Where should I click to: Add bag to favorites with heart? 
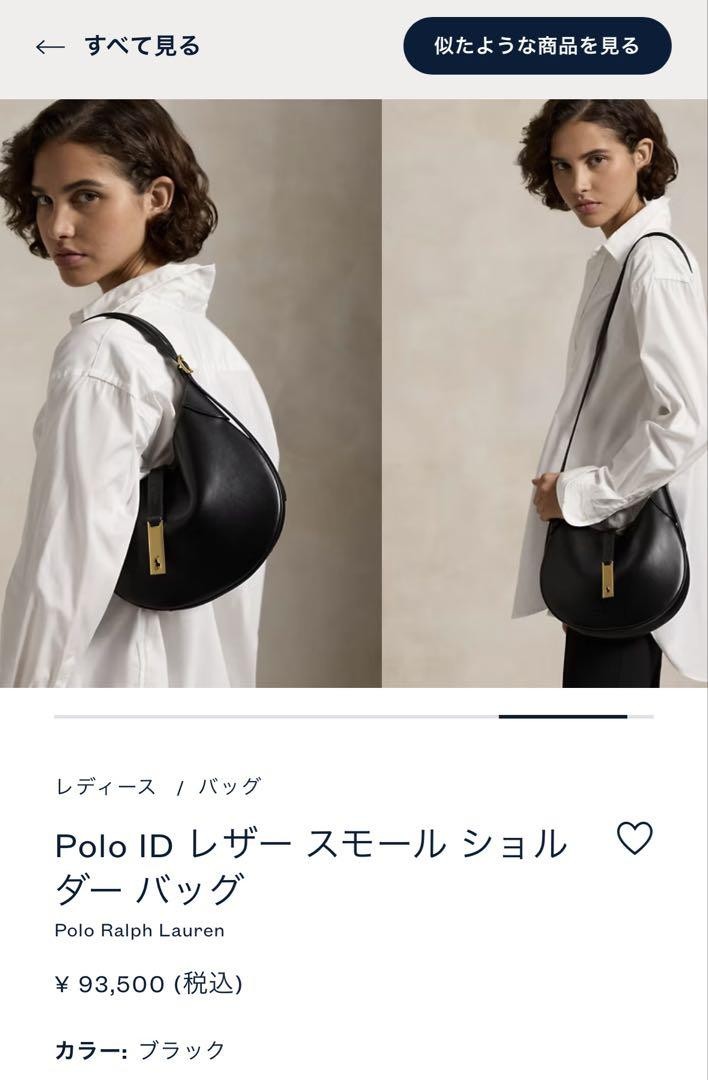click(x=634, y=838)
